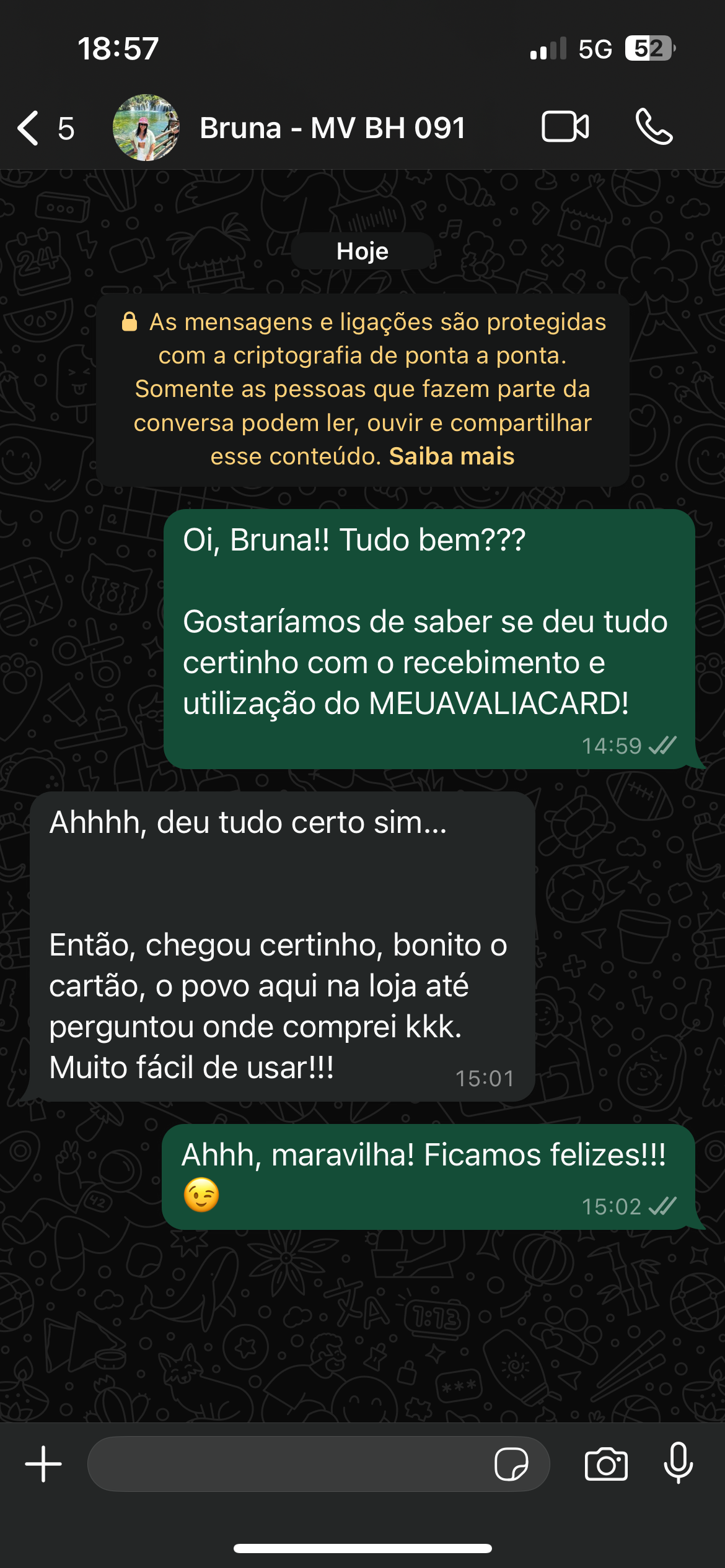Image resolution: width=725 pixels, height=1568 pixels.
Task: Tap the Saiba mais link
Action: [x=452, y=456]
